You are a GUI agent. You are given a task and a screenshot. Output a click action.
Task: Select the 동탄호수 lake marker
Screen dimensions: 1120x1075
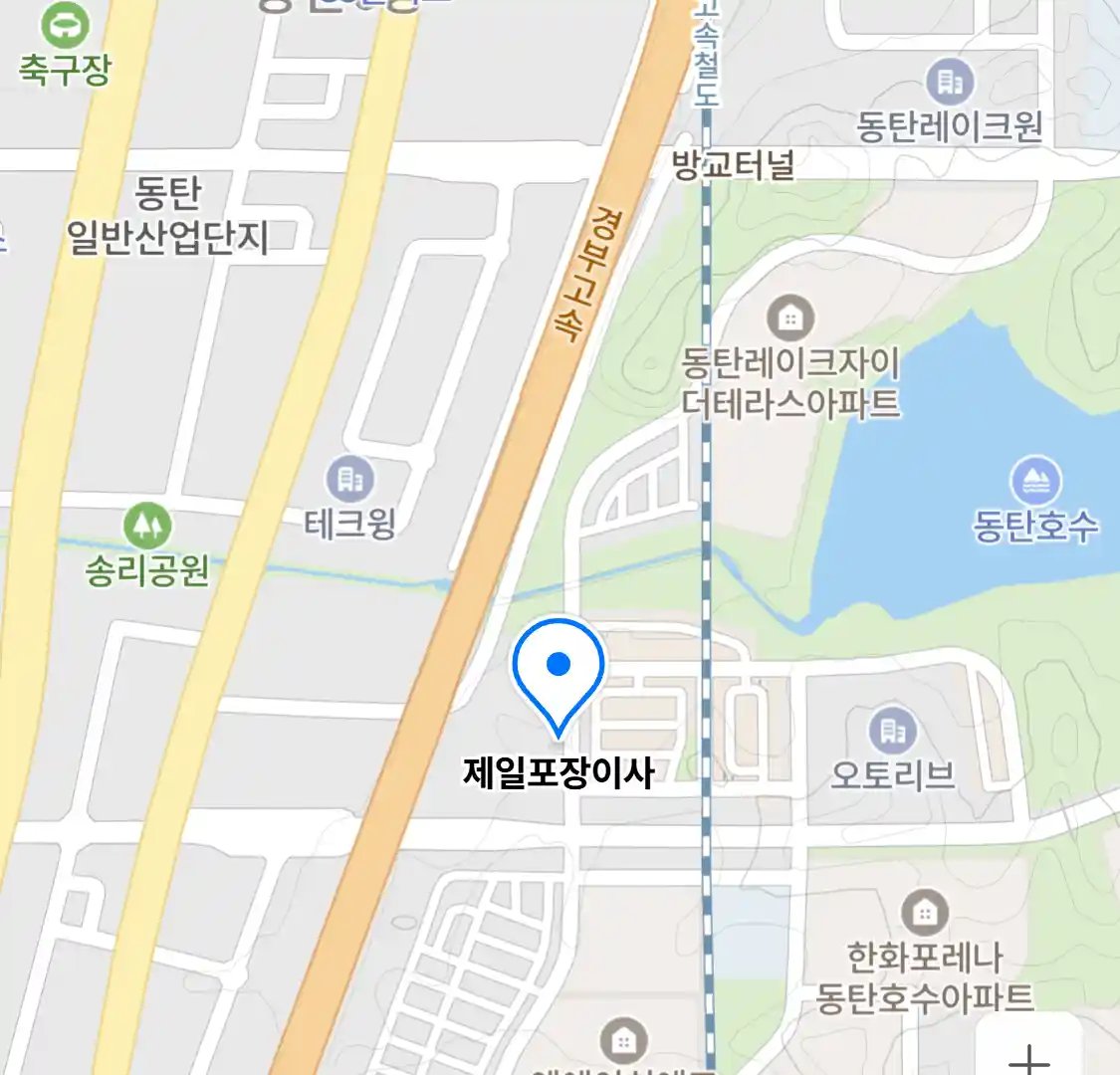1036,482
